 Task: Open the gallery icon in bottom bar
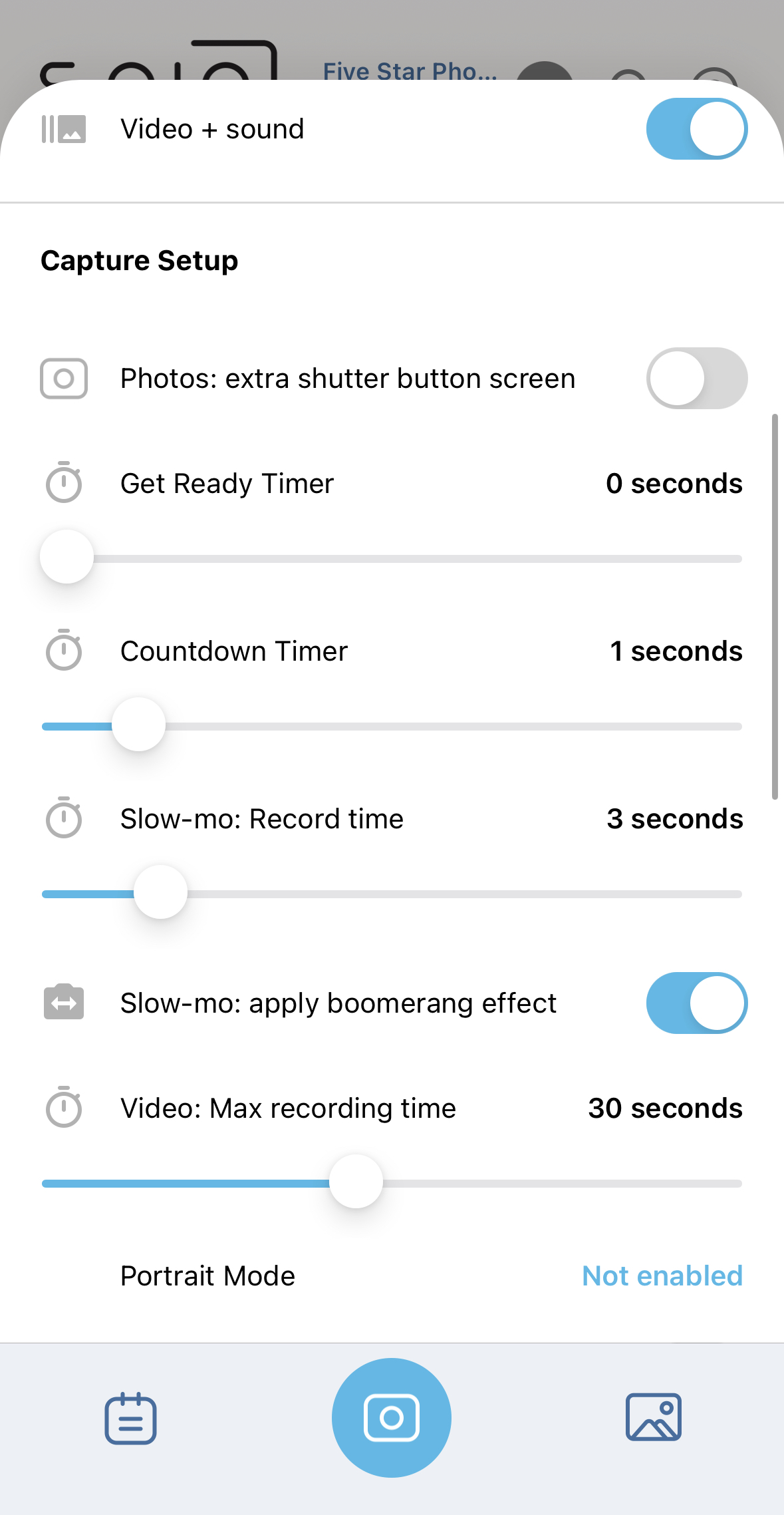[653, 1418]
